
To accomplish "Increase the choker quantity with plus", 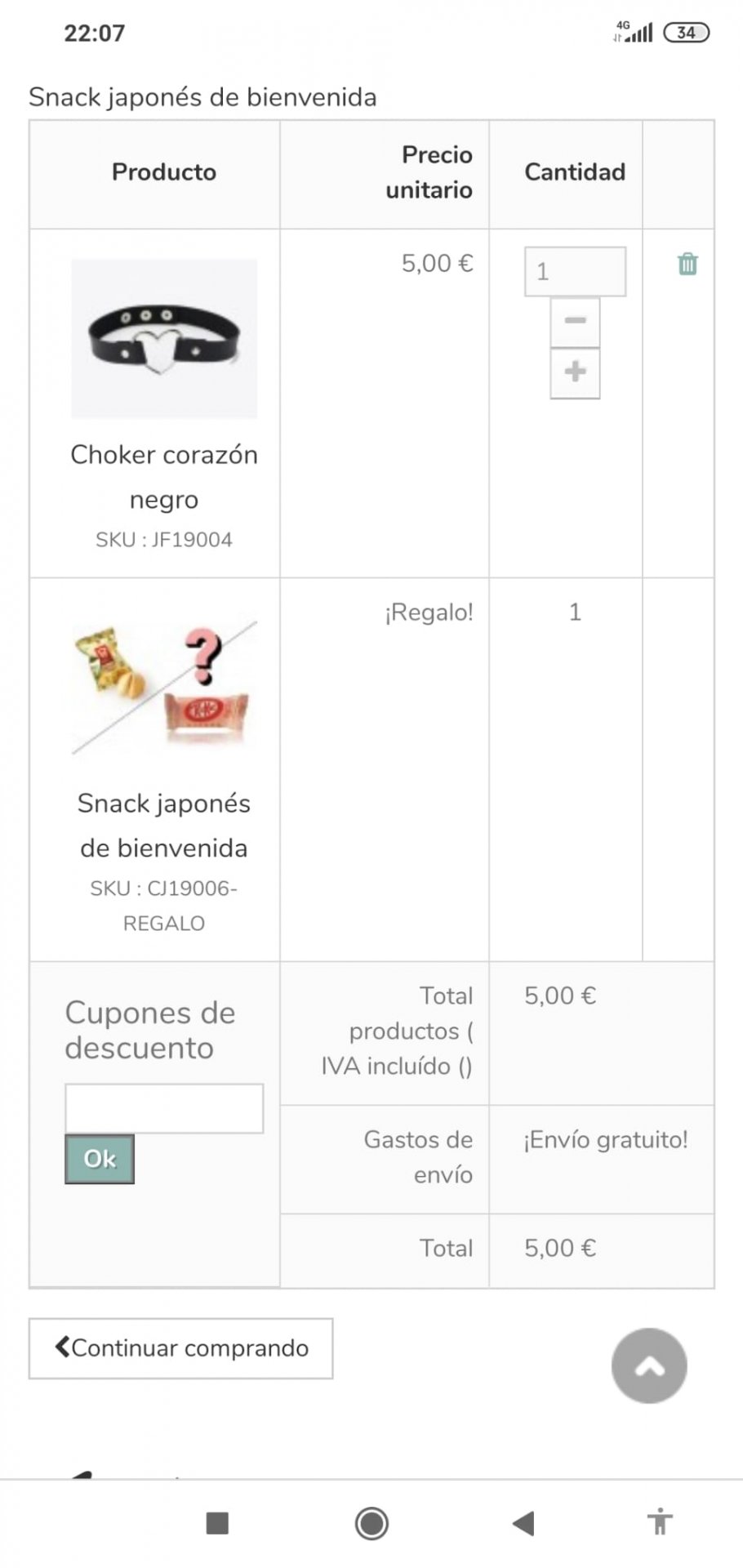I will point(575,372).
